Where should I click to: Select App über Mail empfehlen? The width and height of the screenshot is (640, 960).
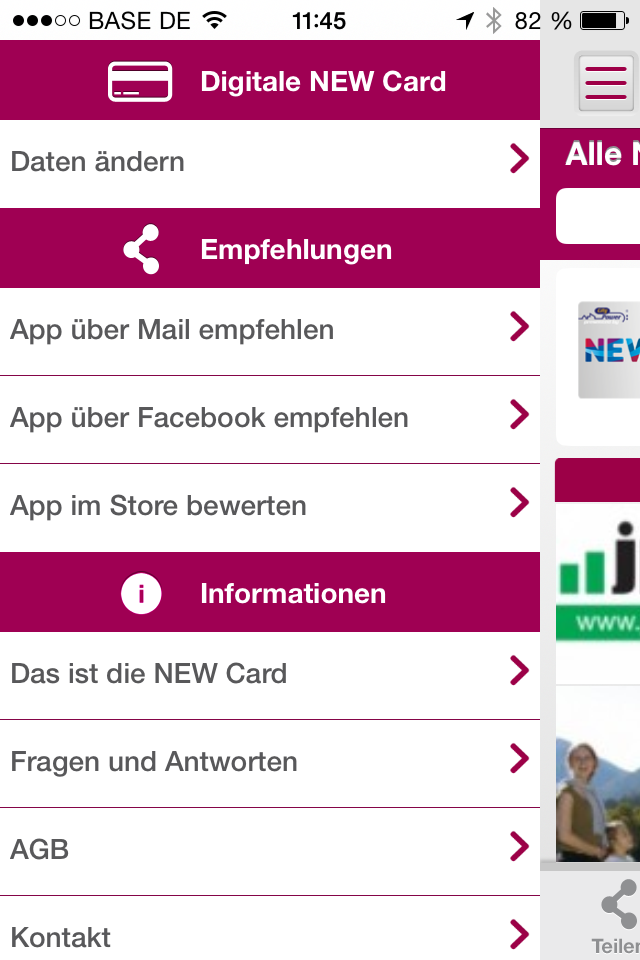point(270,330)
